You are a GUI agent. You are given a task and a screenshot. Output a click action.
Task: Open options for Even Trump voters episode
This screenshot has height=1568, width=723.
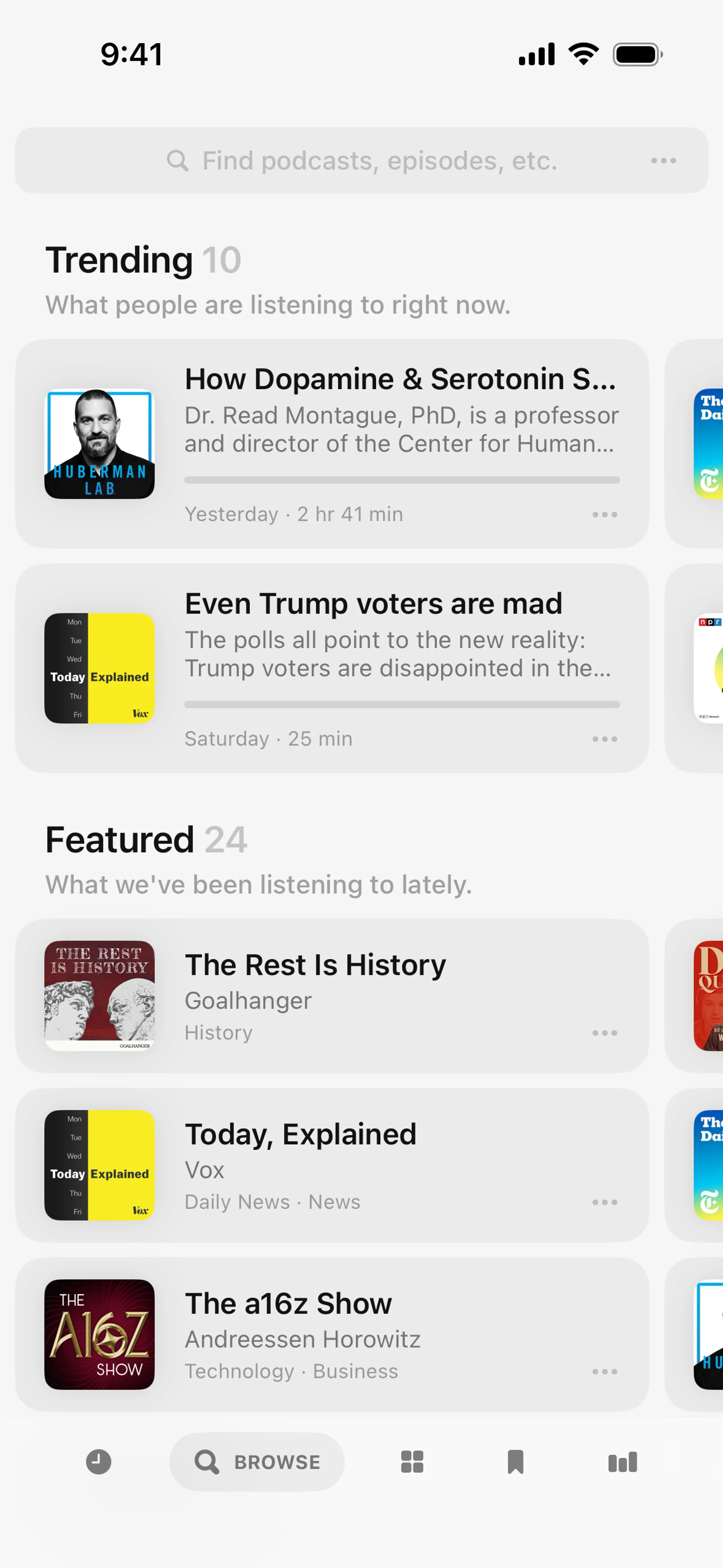point(604,739)
